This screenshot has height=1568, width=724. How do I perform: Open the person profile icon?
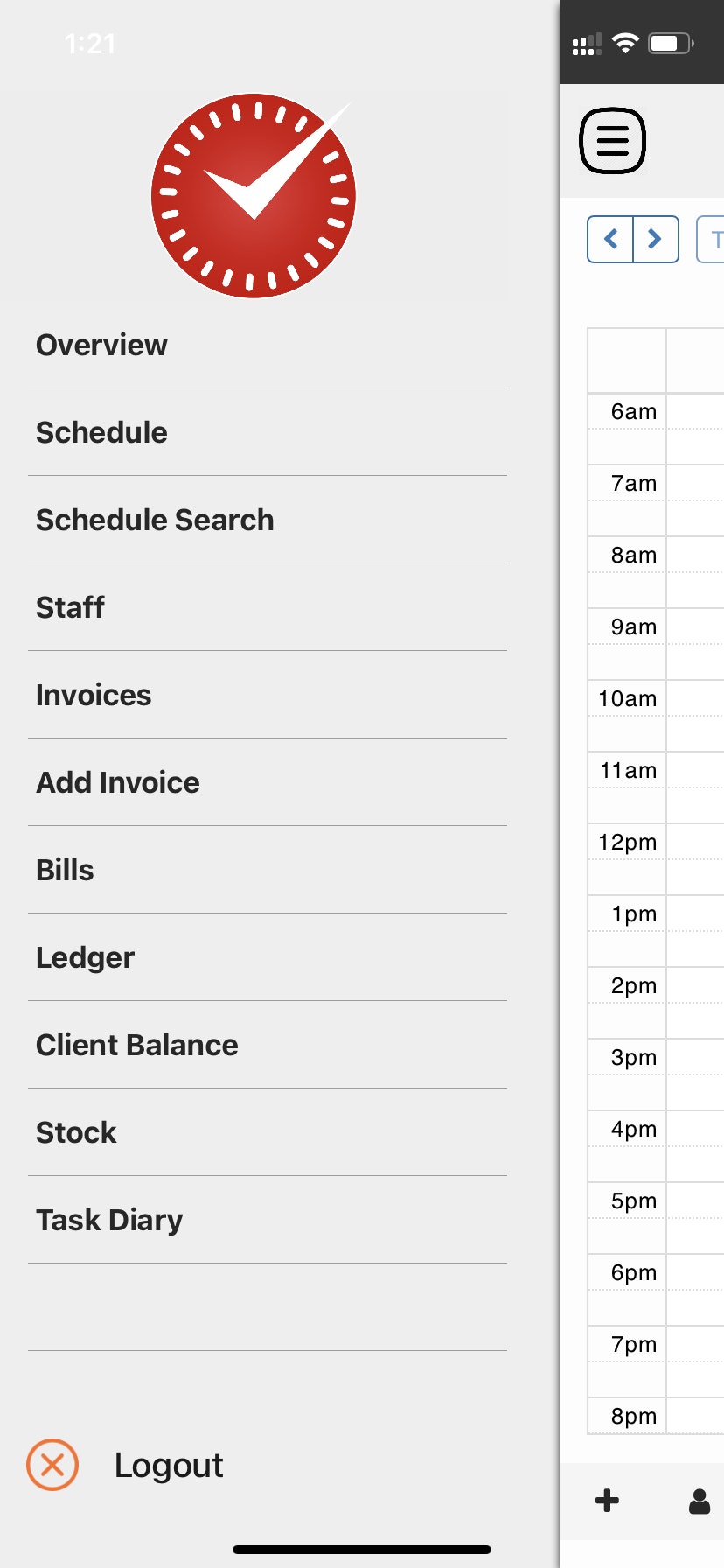point(700,1501)
